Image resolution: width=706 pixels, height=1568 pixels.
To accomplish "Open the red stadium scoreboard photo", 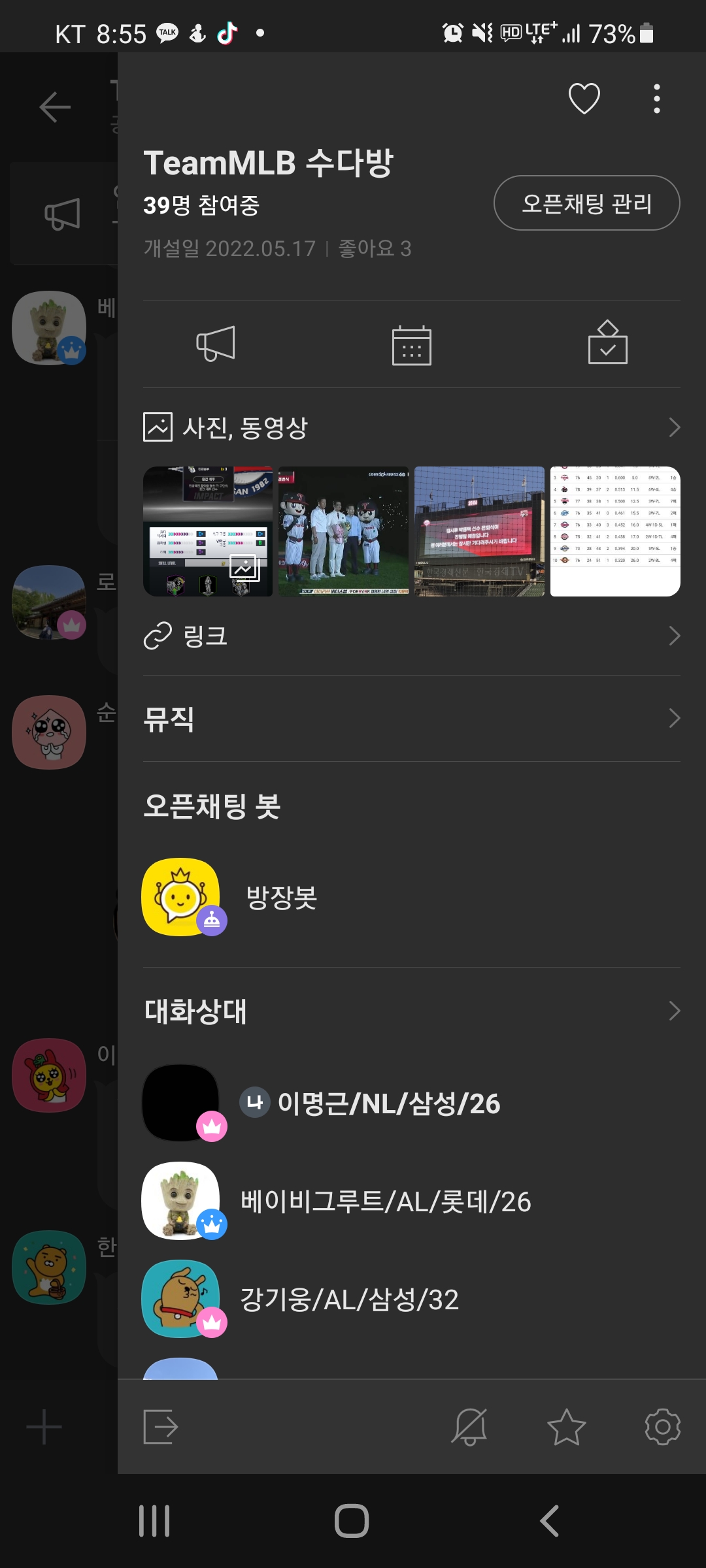I will pyautogui.click(x=479, y=531).
